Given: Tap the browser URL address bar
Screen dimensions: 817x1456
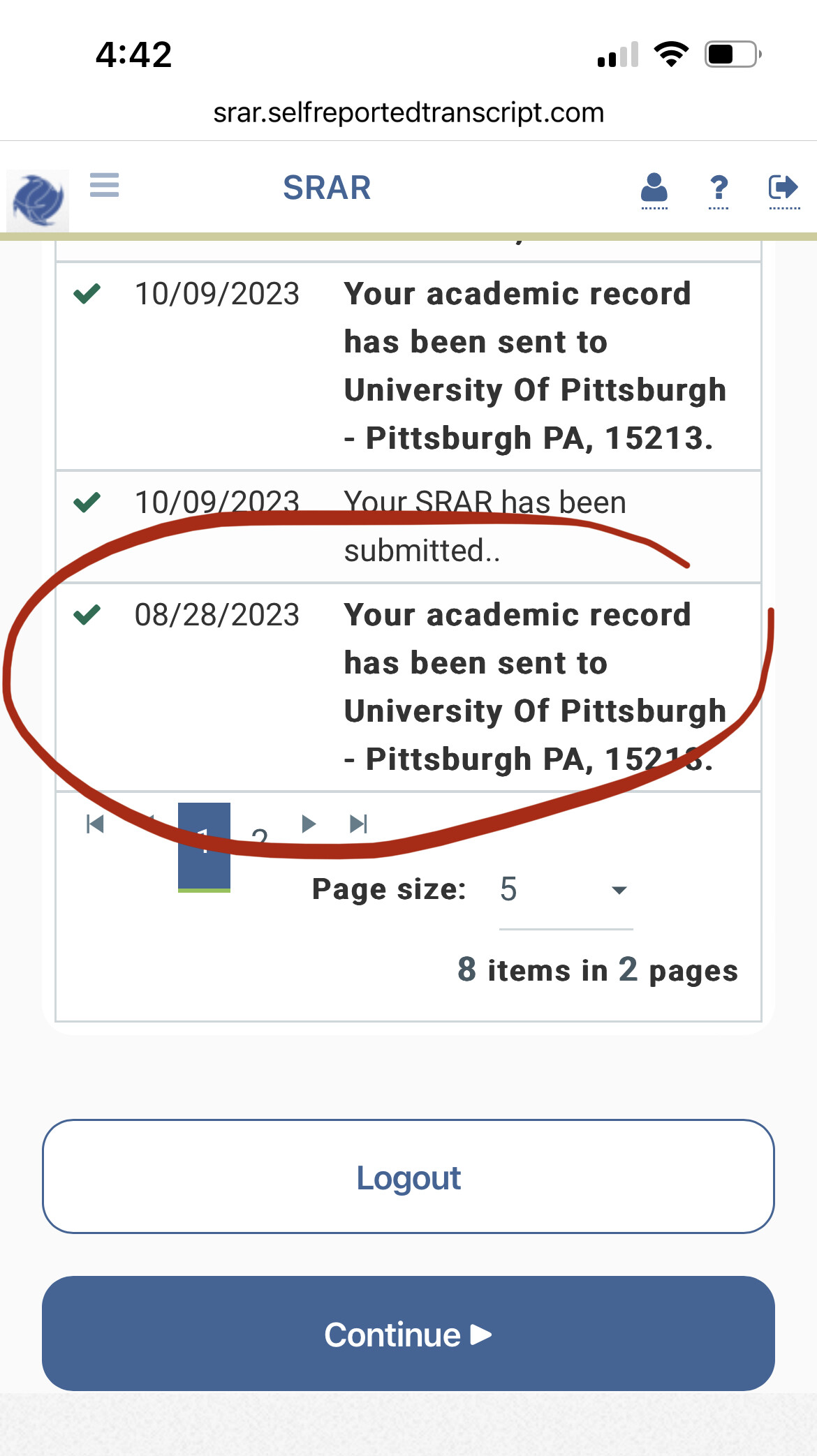Looking at the screenshot, I should 408,112.
